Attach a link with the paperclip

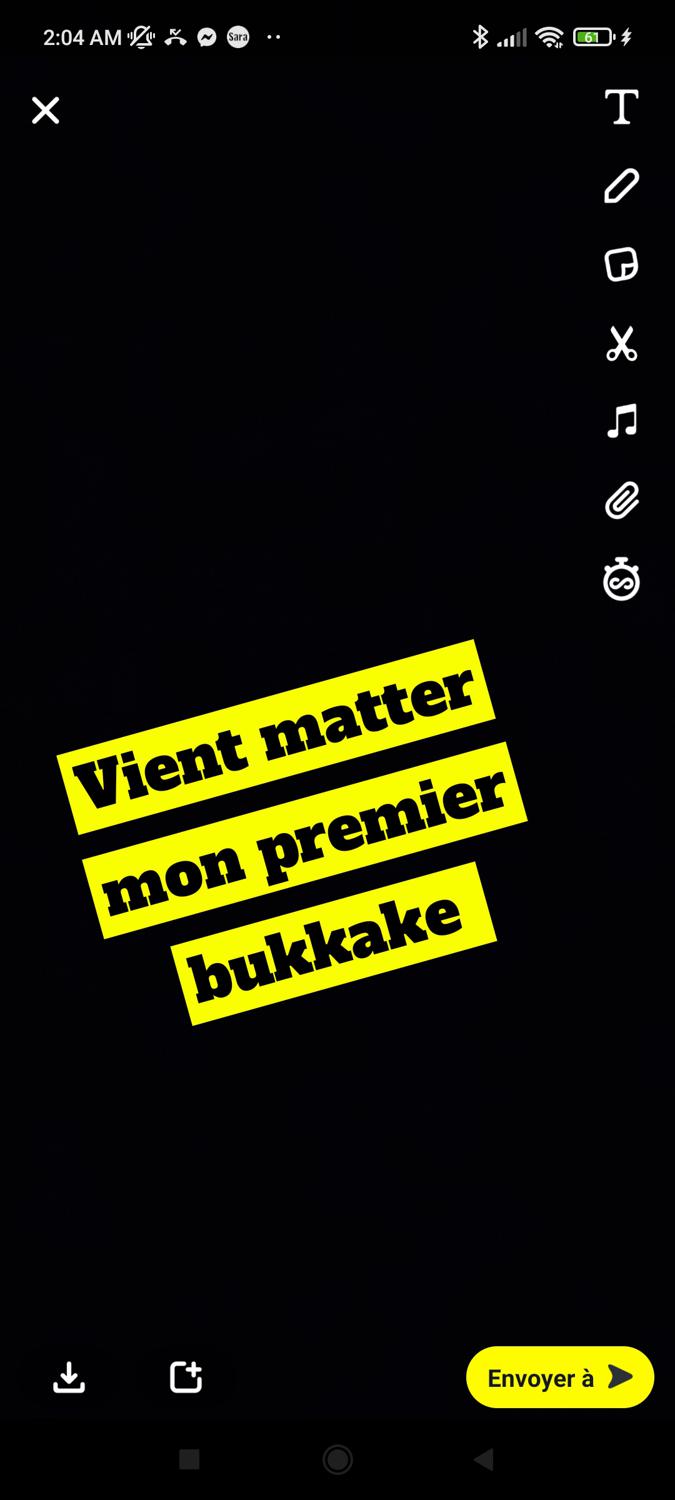[621, 500]
